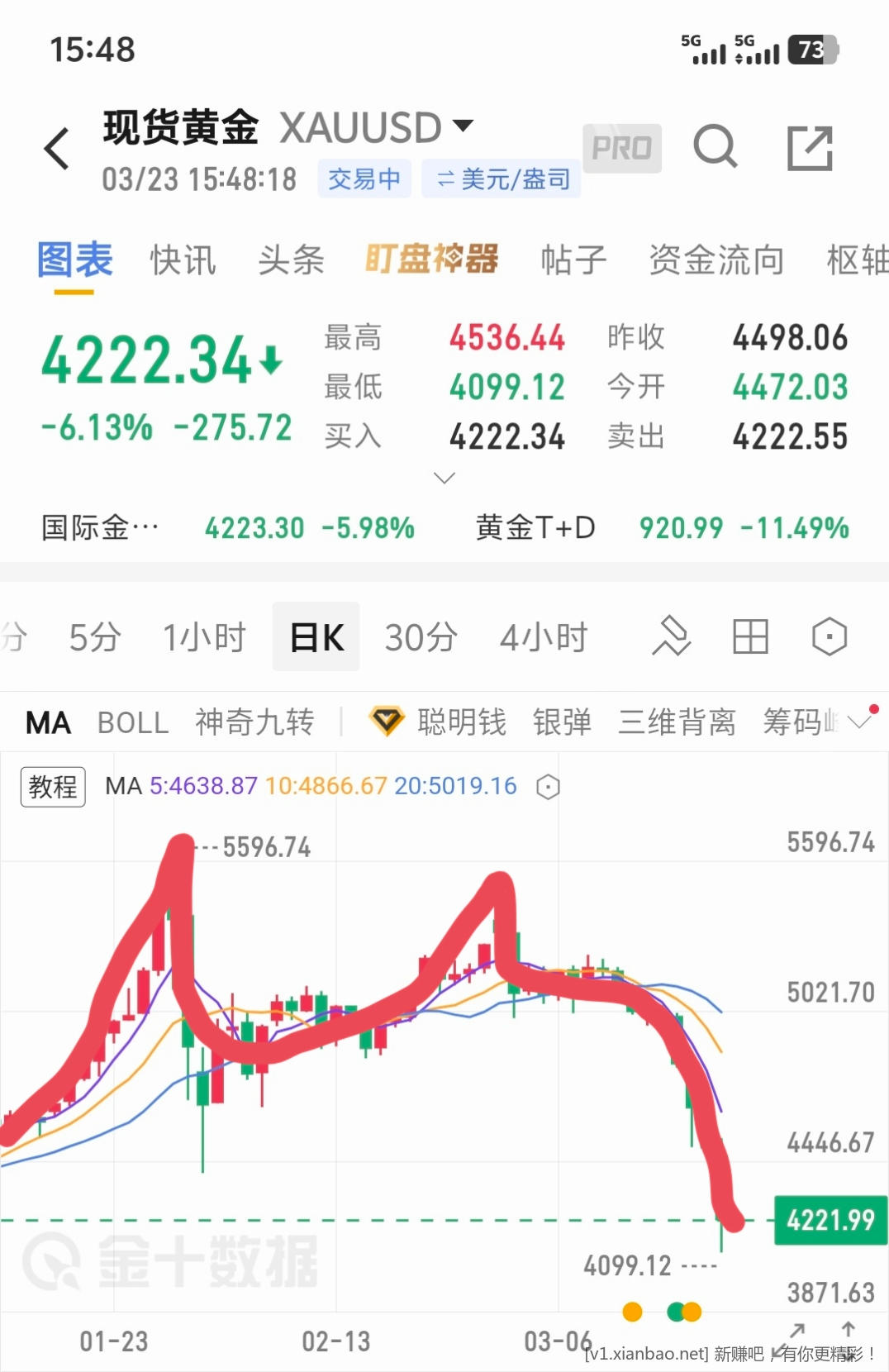Open the chart grid layout picker
The width and height of the screenshot is (889, 1372).
click(x=749, y=636)
